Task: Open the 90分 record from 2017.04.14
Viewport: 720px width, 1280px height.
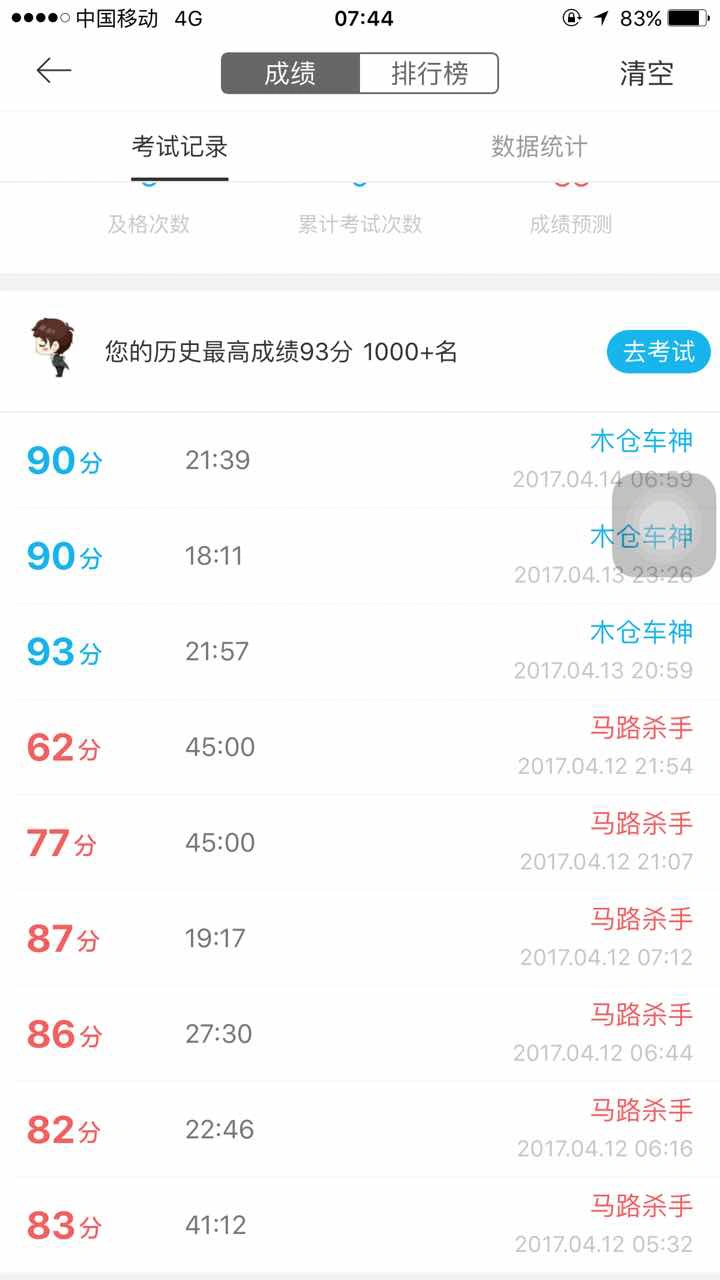Action: (x=360, y=461)
